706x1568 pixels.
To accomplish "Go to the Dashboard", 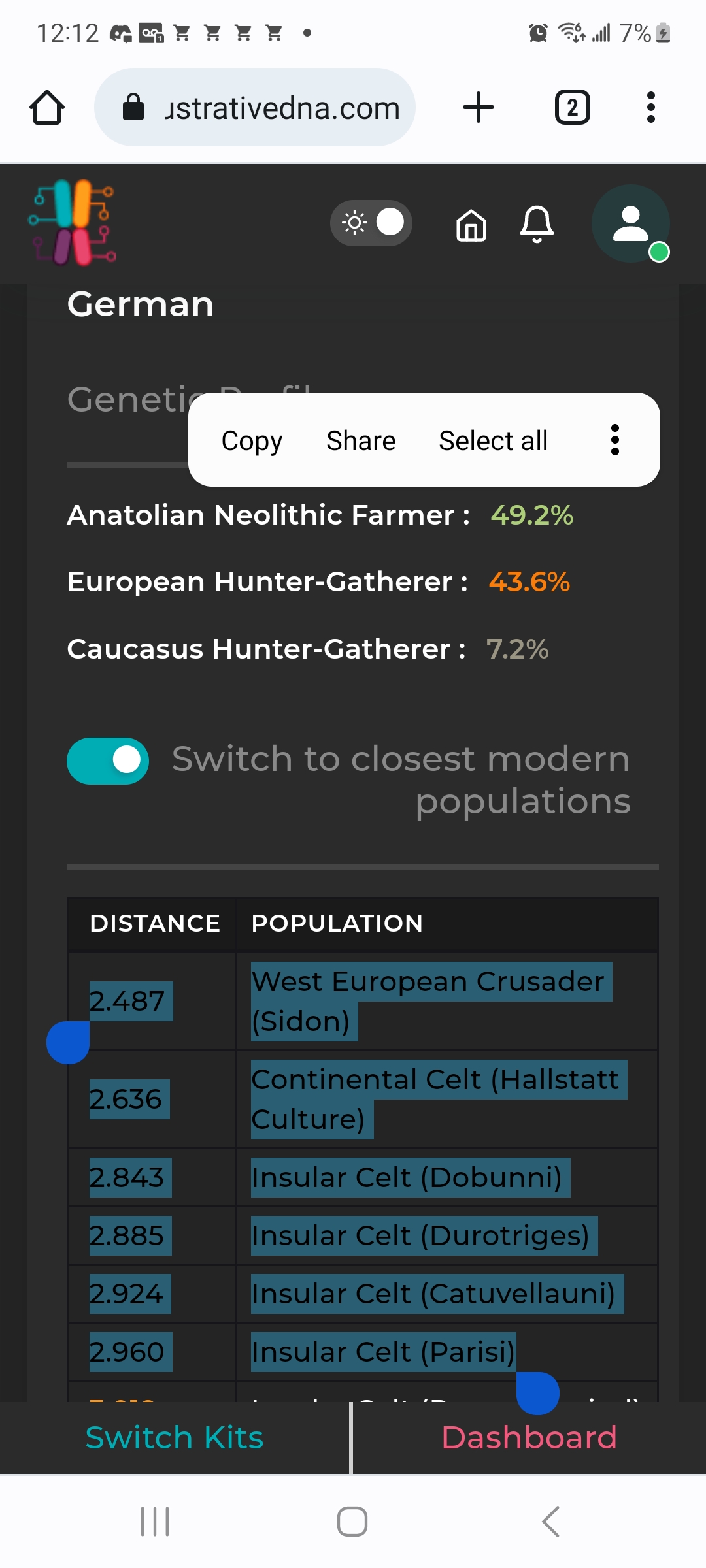I will click(x=529, y=1437).
